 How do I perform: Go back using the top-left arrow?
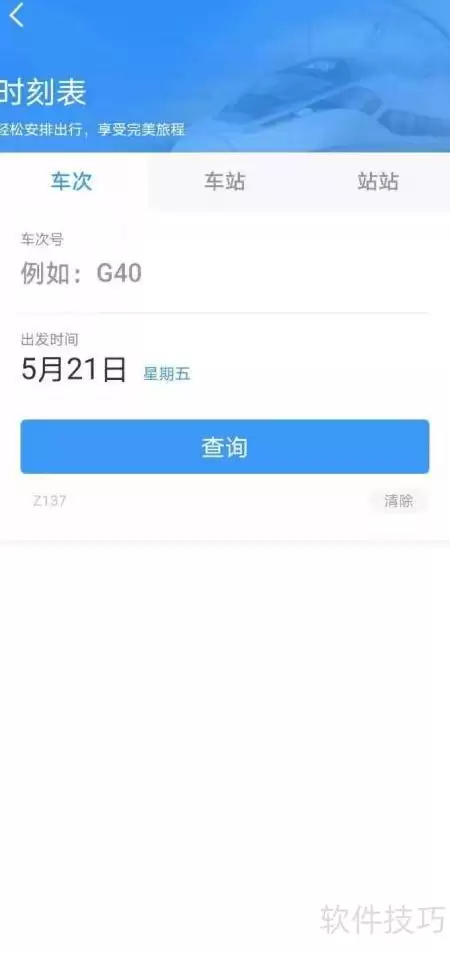click(17, 15)
